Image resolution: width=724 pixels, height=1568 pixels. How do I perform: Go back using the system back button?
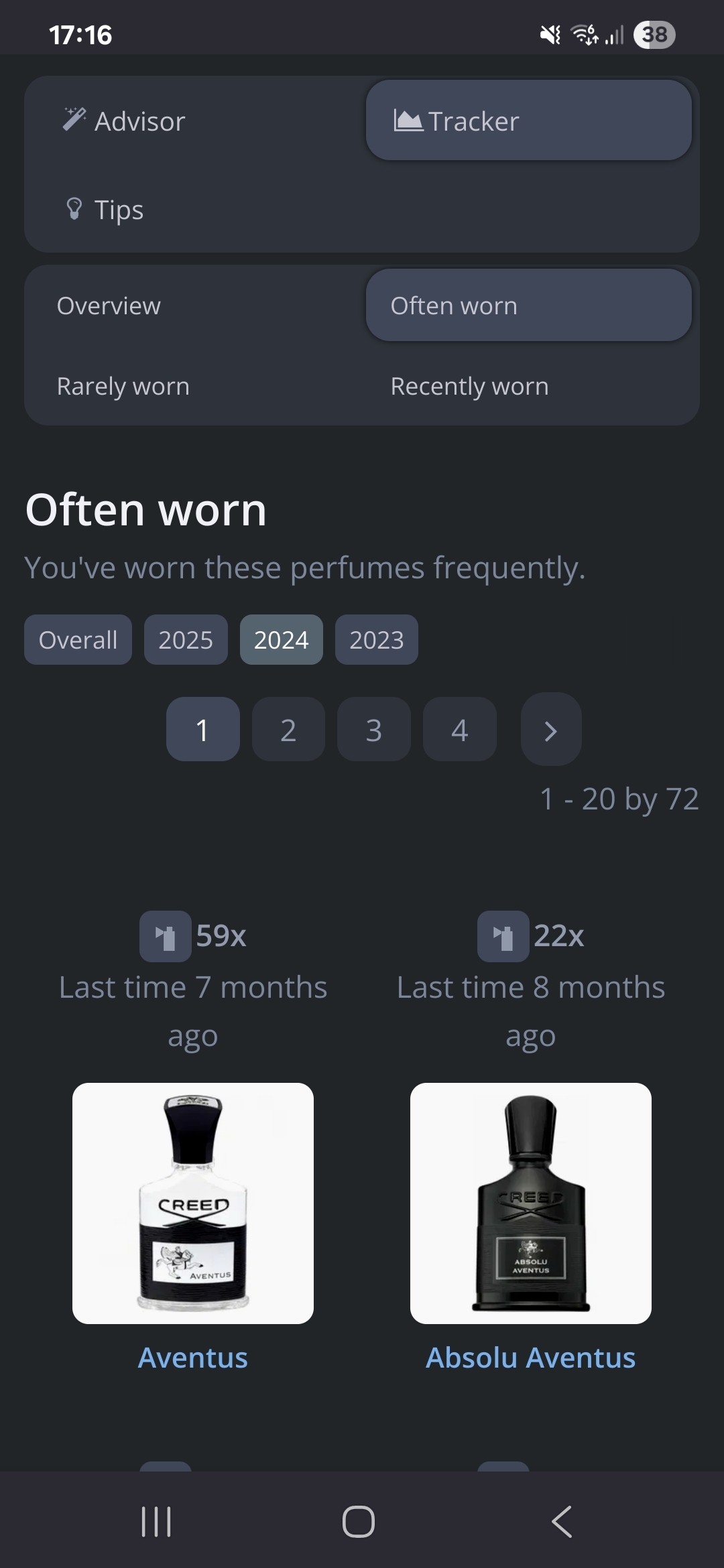pyautogui.click(x=562, y=1521)
